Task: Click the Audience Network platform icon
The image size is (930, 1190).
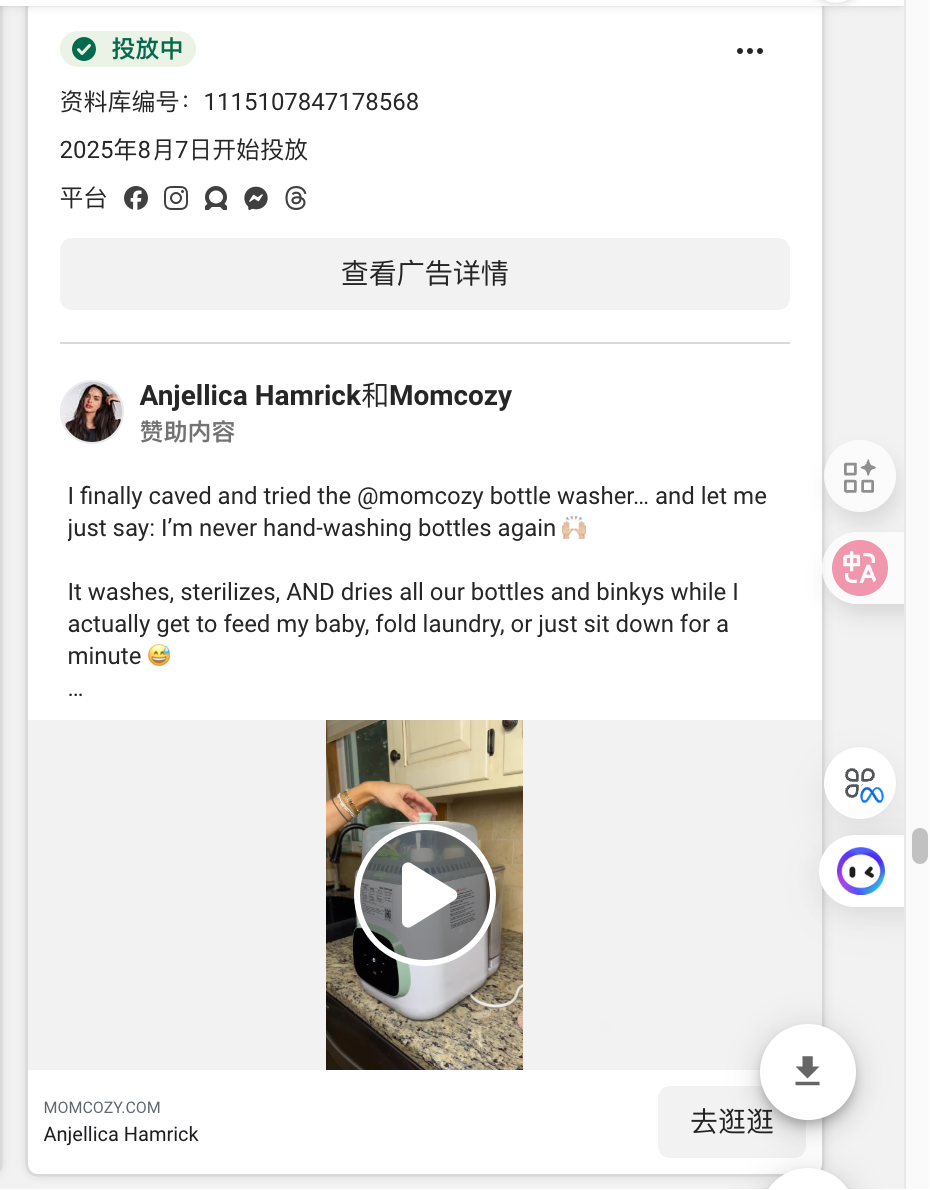Action: point(216,198)
